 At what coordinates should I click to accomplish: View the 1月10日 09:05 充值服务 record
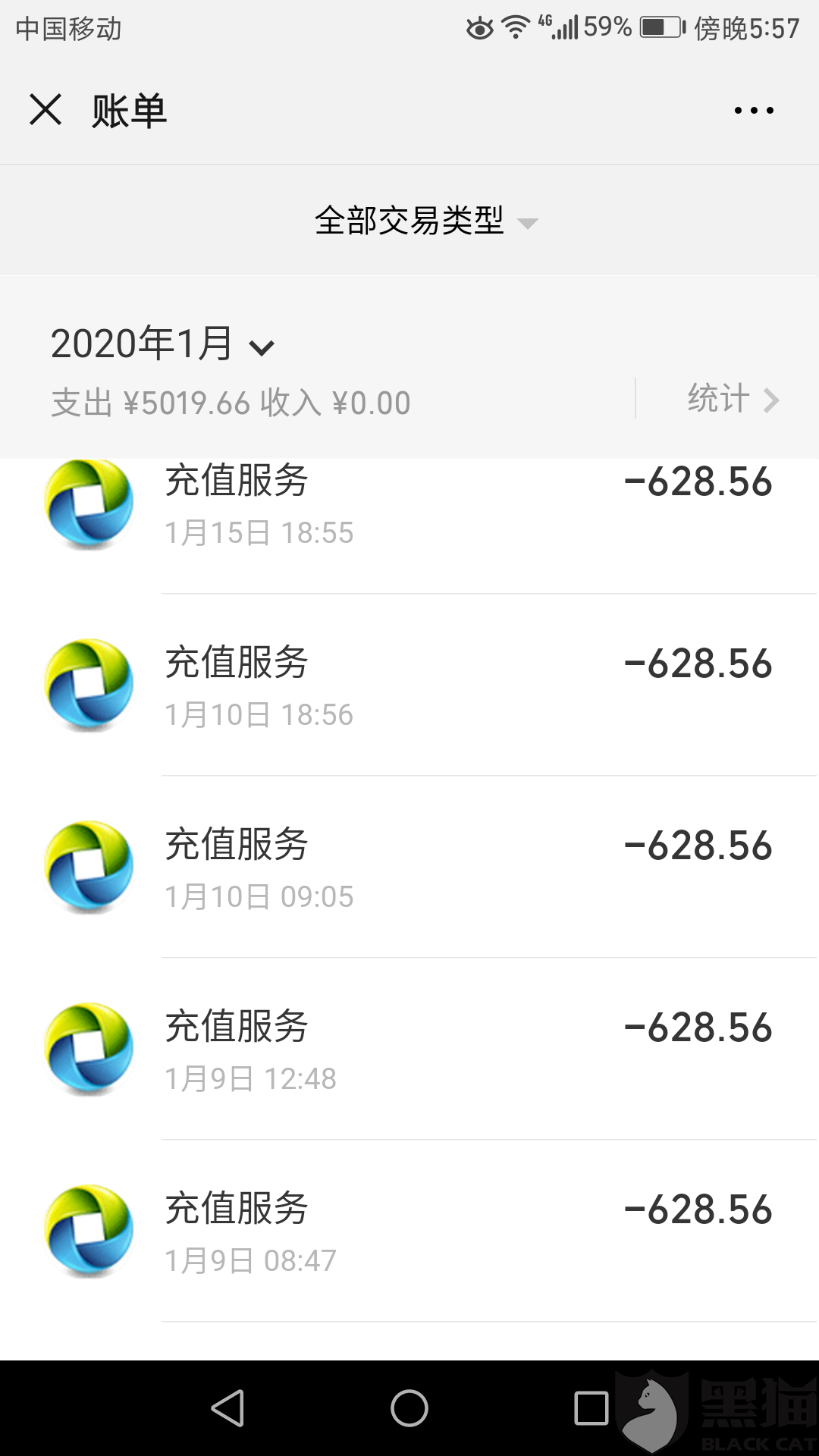click(409, 868)
